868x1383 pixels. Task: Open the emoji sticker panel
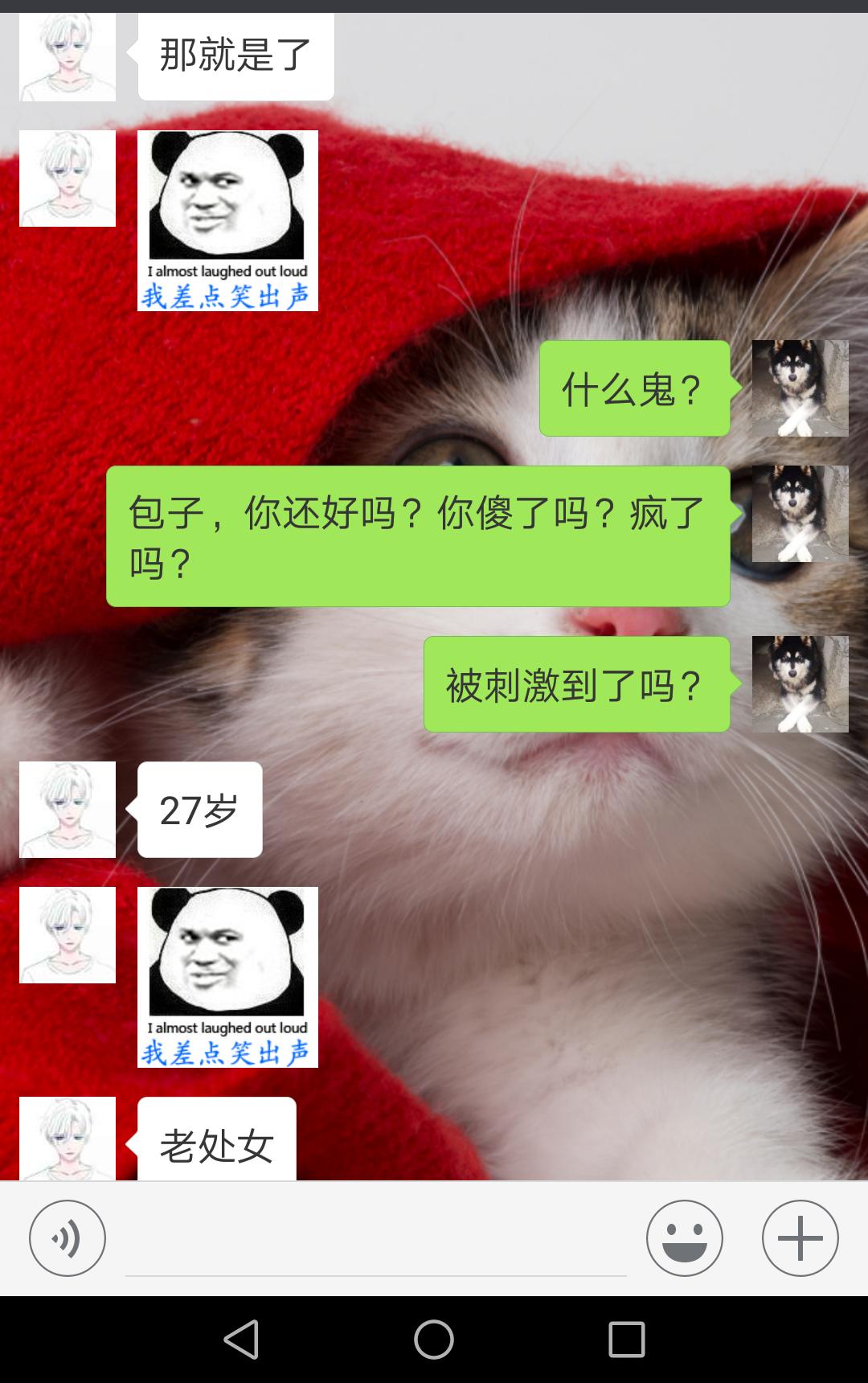(x=684, y=1238)
